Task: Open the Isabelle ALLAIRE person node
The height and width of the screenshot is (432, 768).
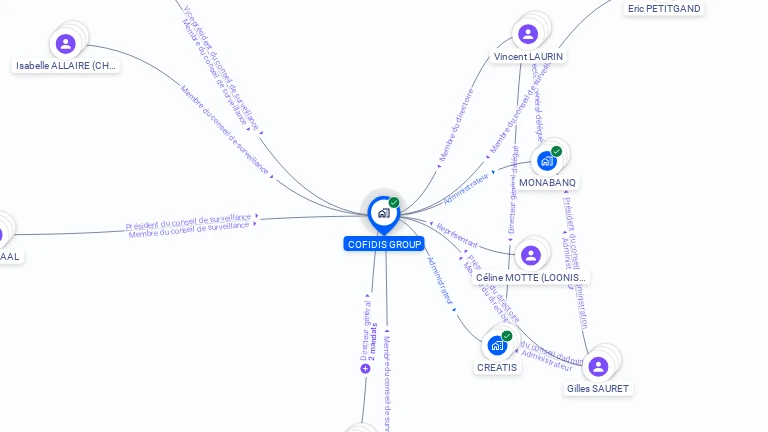Action: (66, 43)
